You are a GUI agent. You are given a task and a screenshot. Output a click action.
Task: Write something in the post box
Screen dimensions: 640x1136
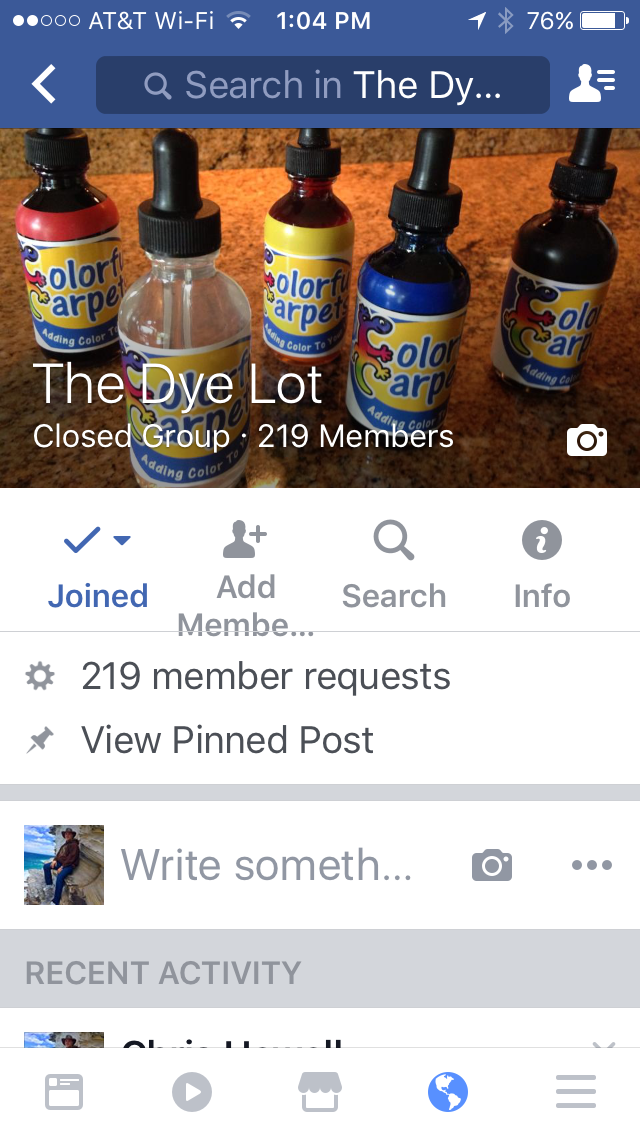pos(266,865)
